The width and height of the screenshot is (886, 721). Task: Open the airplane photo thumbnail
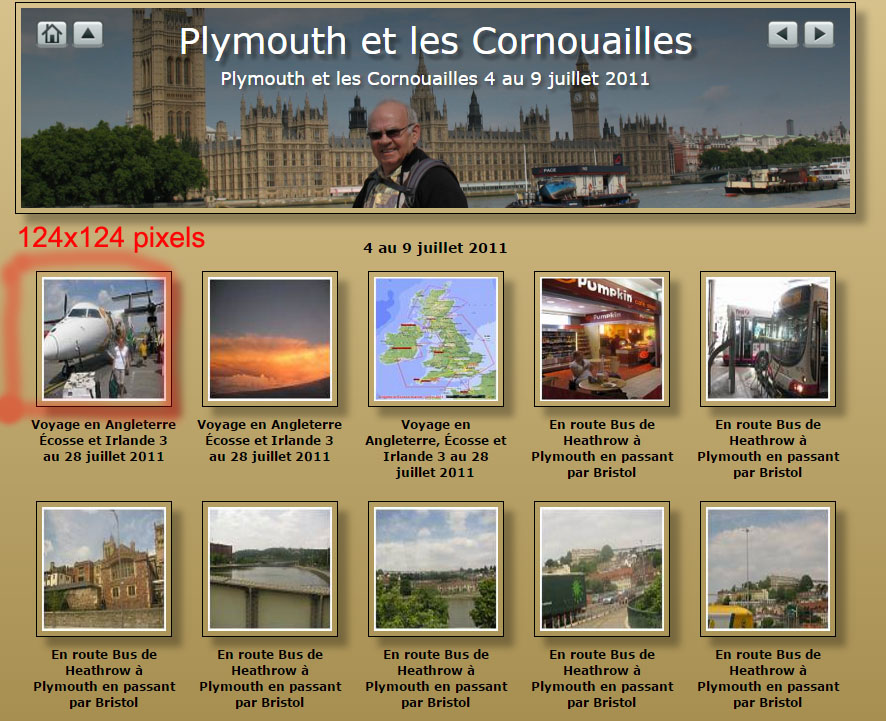click(103, 338)
